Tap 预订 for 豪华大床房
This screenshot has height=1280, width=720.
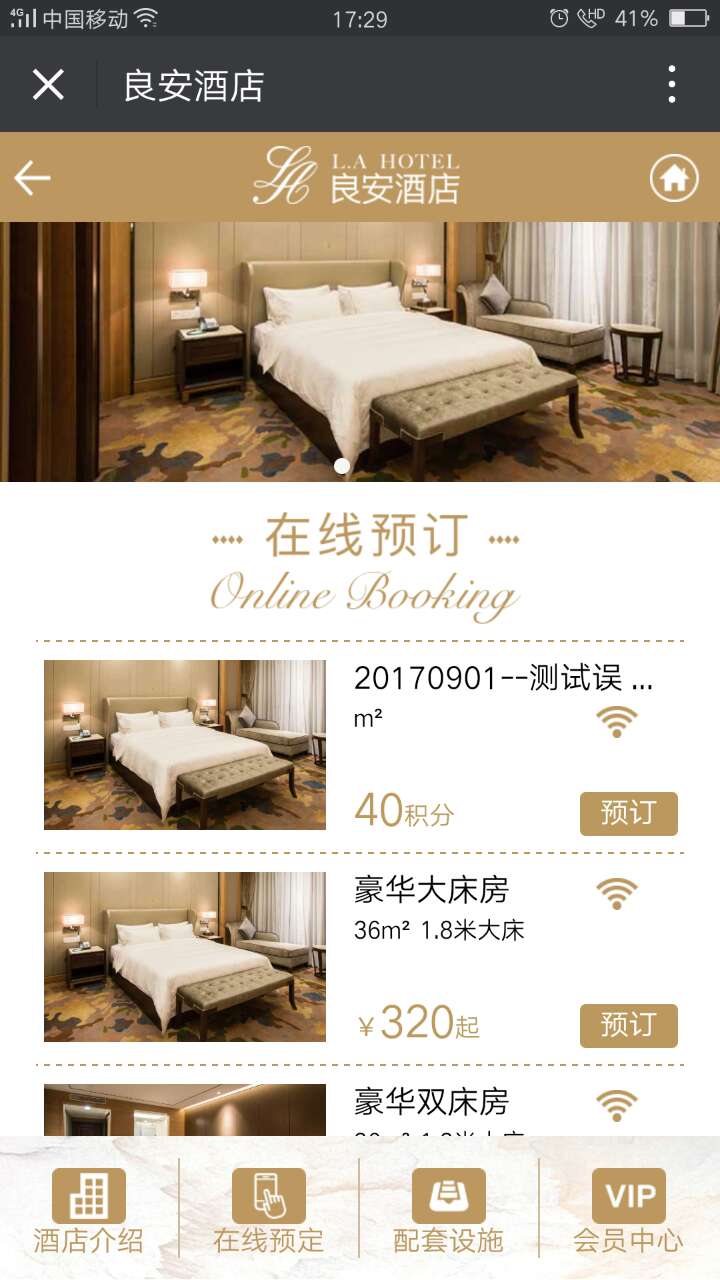(628, 1025)
